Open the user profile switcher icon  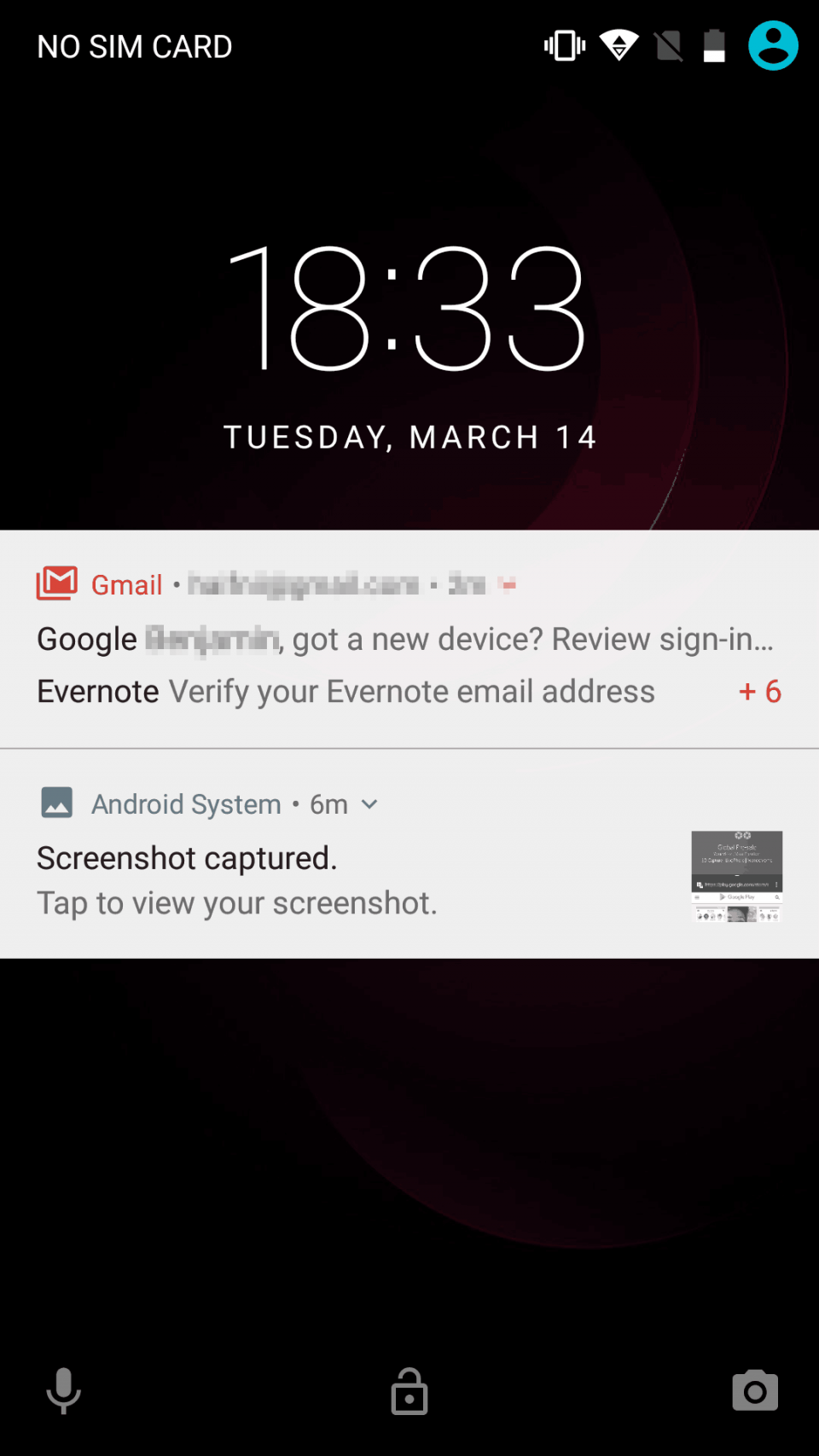773,46
